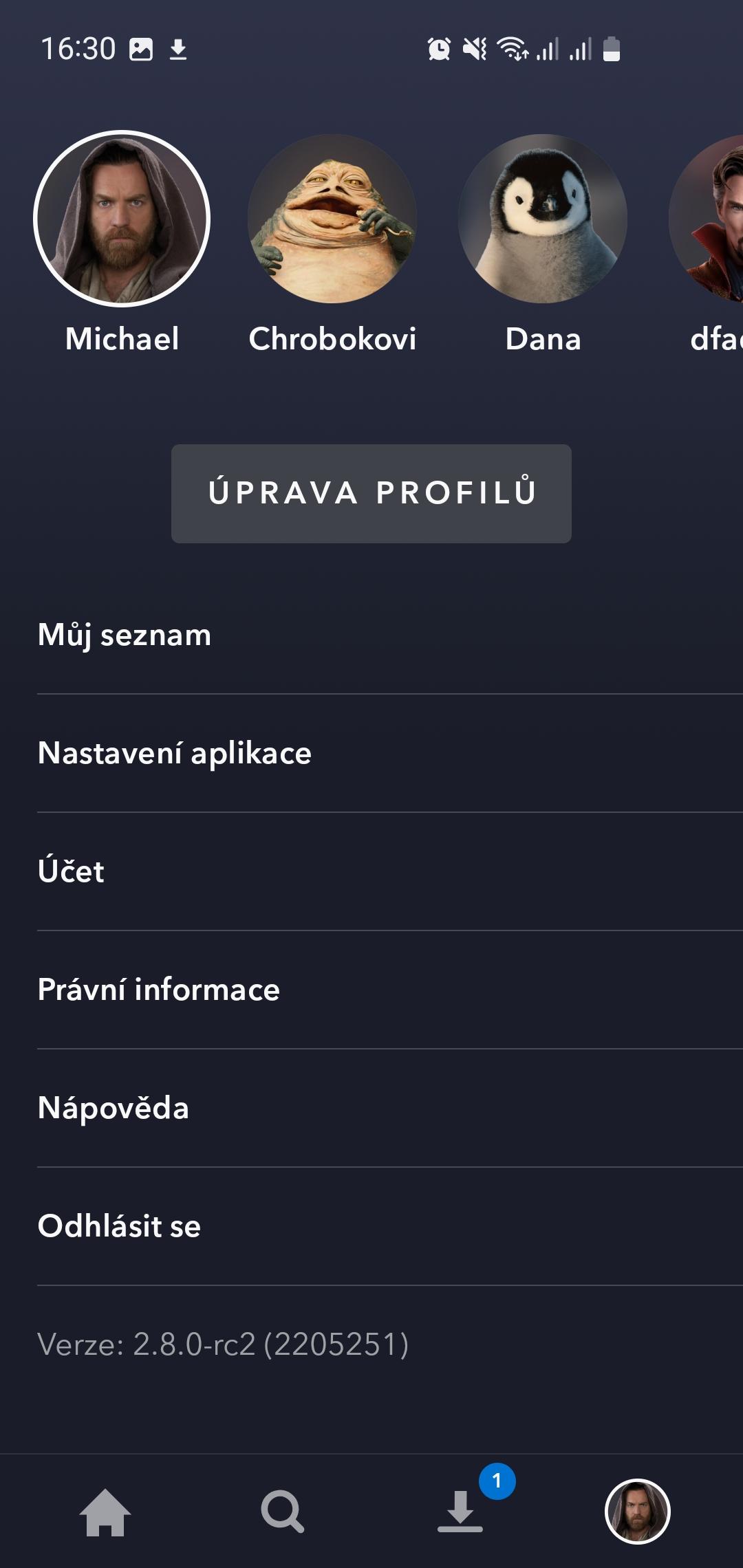
Task: Open the search tab
Action: 283,1512
